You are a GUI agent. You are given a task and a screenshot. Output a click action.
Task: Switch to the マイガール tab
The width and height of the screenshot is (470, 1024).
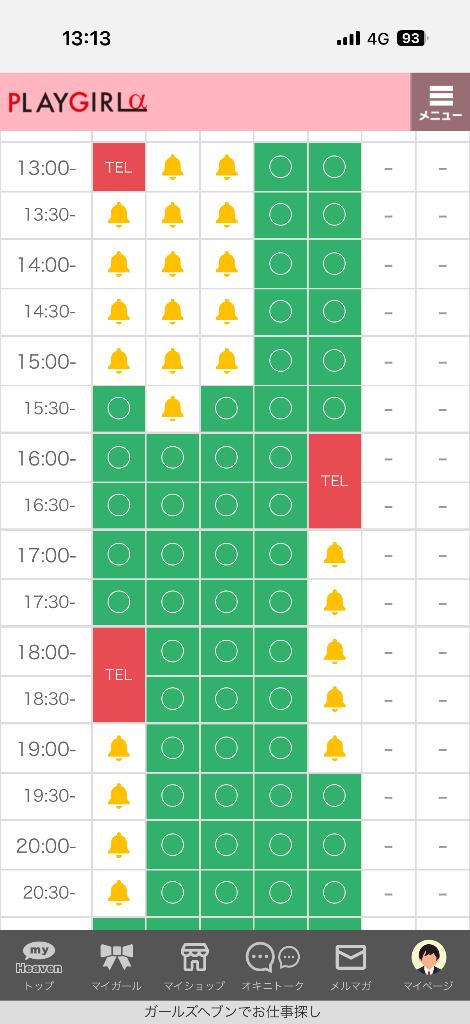pyautogui.click(x=117, y=966)
